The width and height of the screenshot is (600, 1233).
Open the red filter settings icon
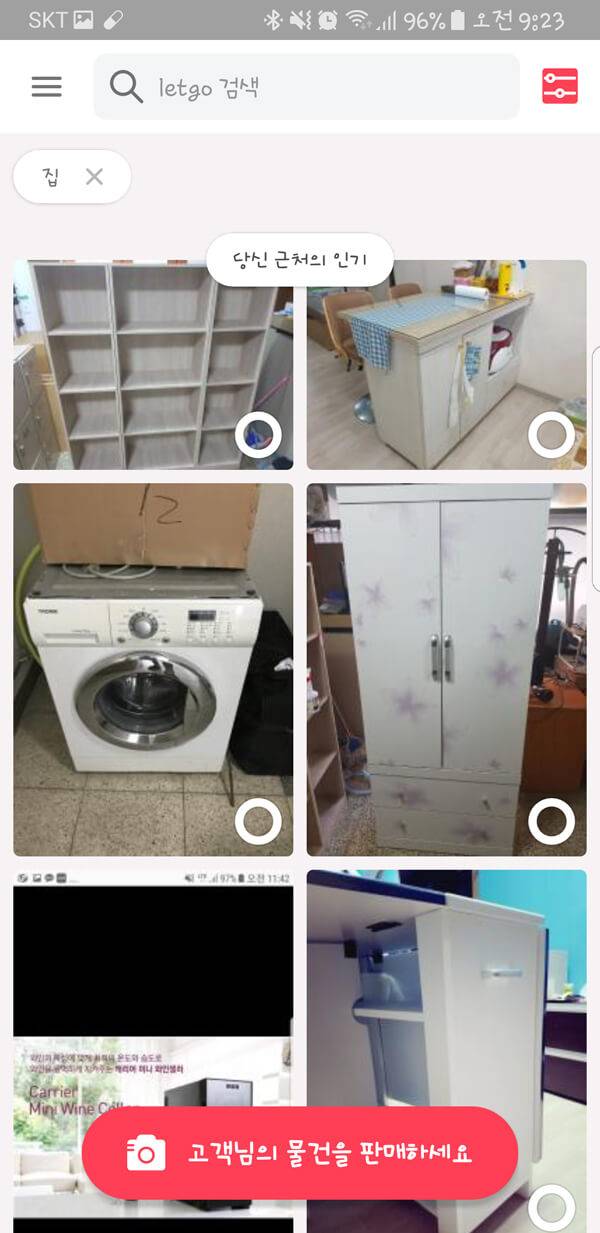click(560, 86)
